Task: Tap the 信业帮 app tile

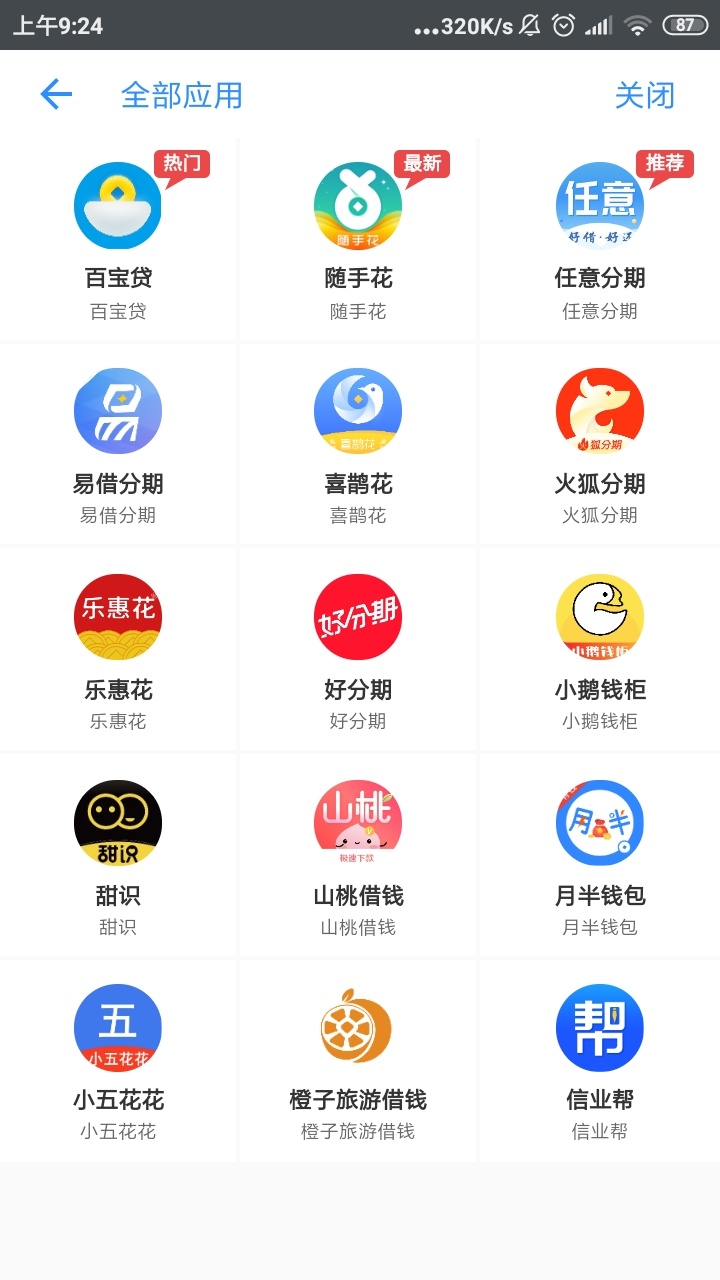Action: (x=600, y=1061)
